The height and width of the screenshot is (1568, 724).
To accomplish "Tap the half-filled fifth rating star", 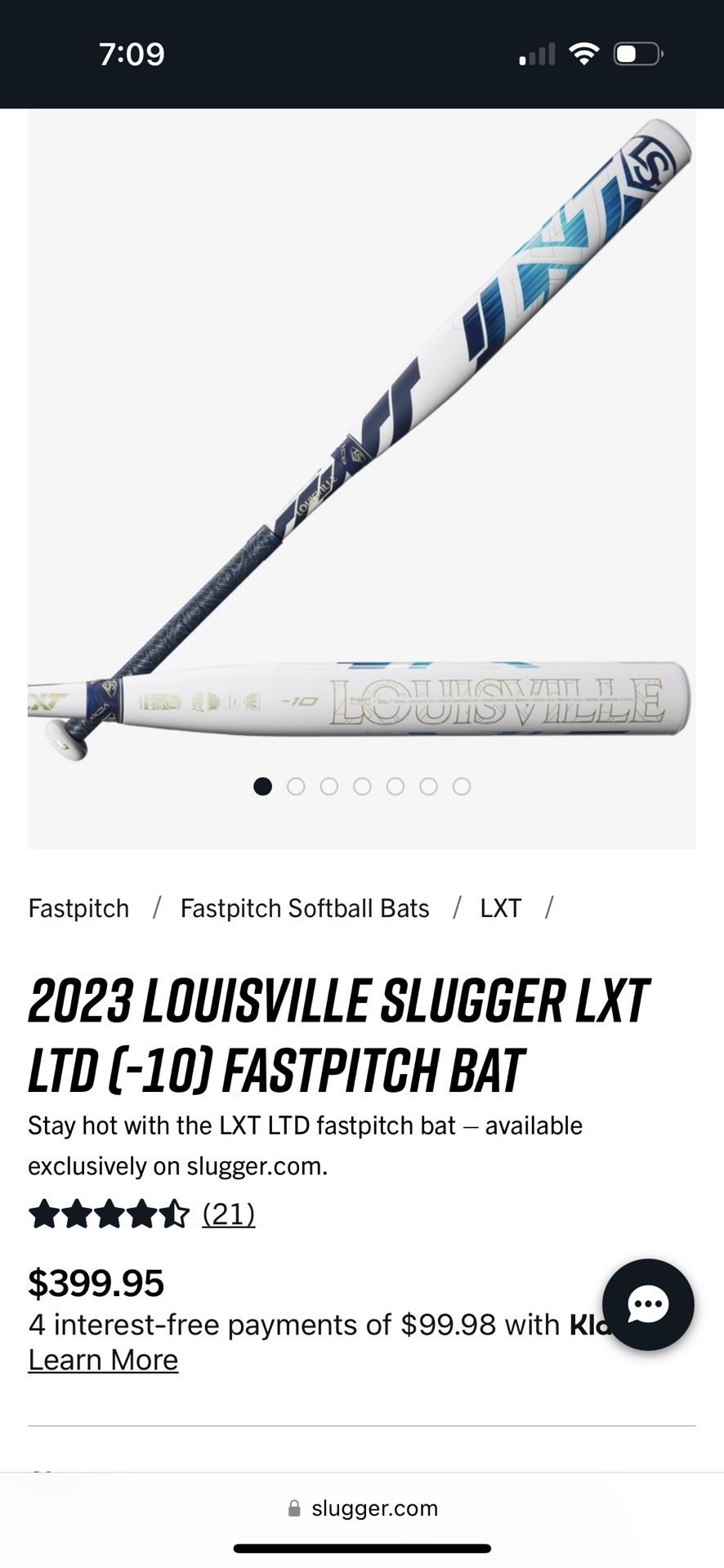I will [x=174, y=1214].
